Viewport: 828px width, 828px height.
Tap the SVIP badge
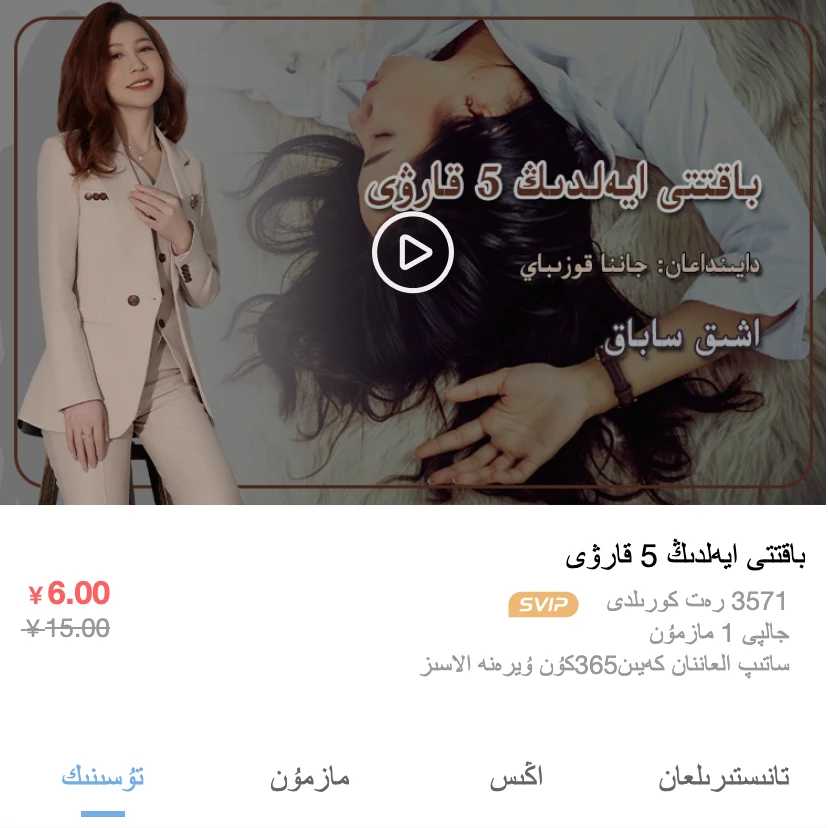pyautogui.click(x=543, y=604)
